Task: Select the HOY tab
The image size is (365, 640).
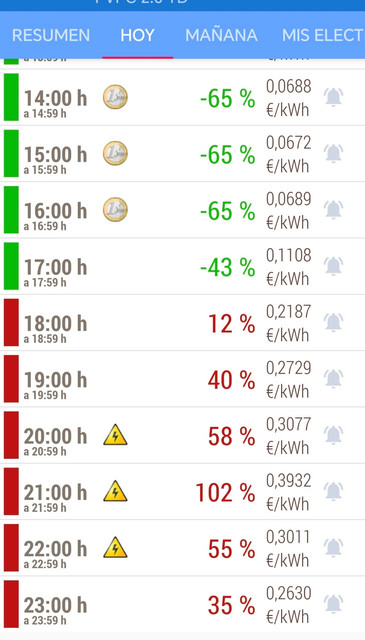Action: [137, 35]
